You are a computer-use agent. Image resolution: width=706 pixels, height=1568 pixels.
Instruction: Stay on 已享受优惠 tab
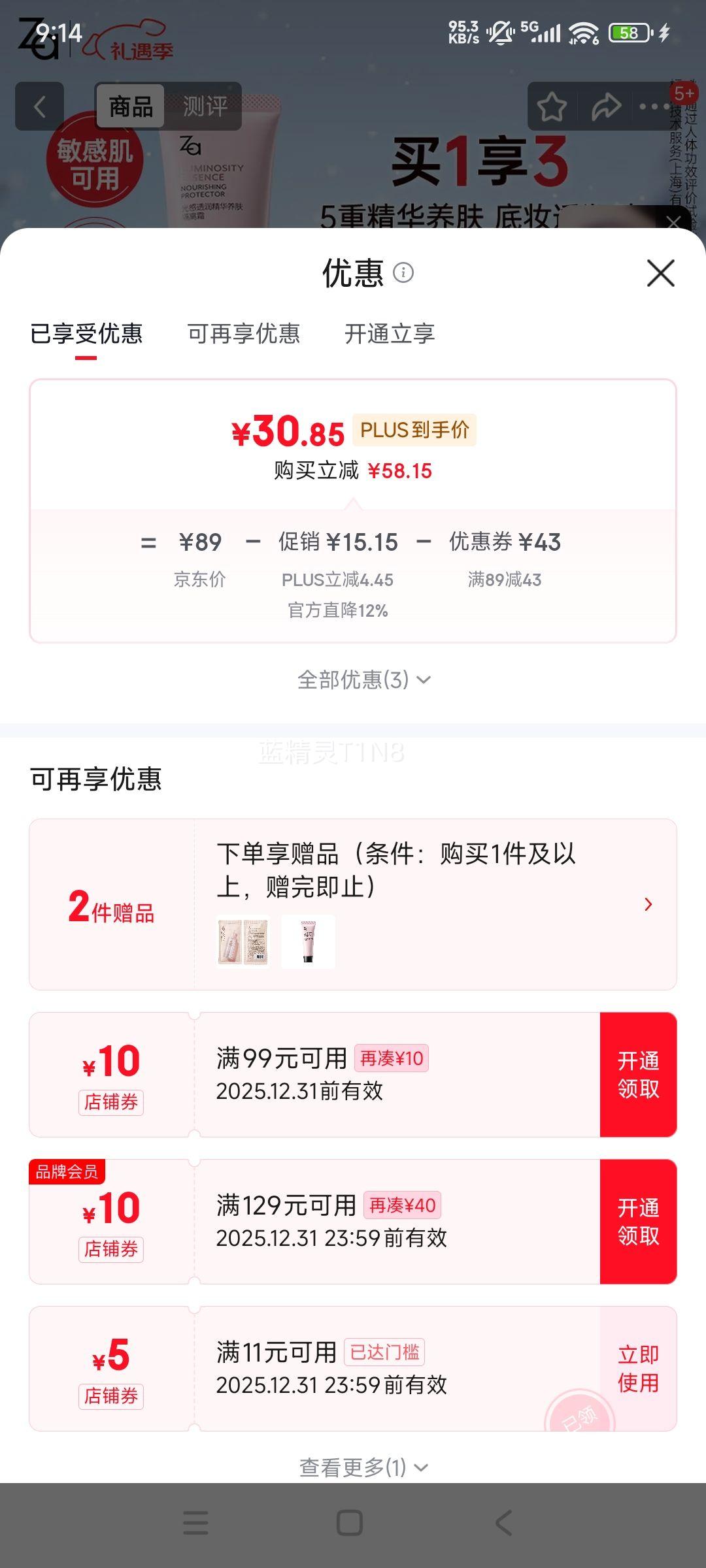click(88, 334)
